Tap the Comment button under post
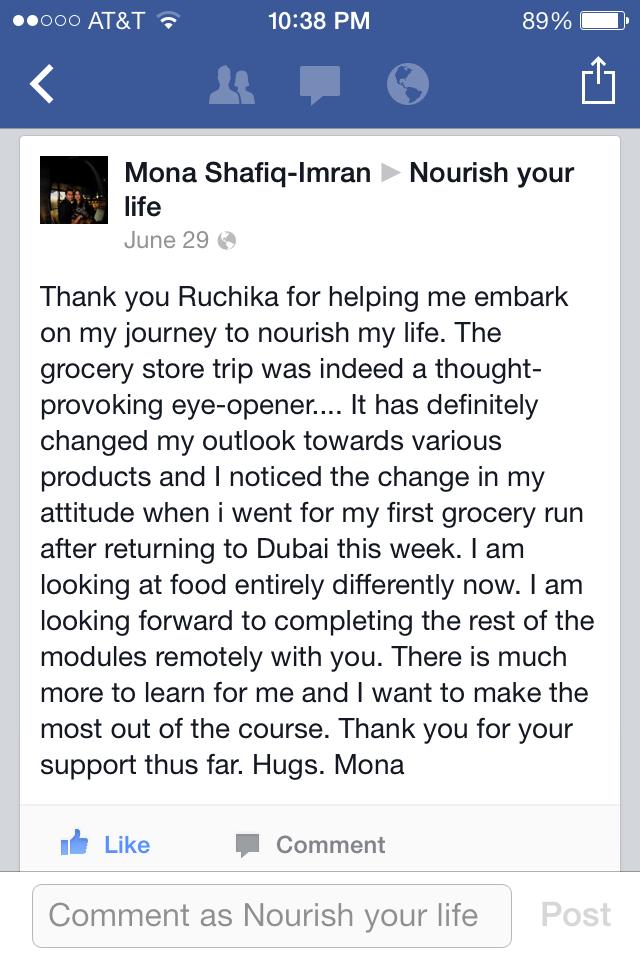640x960 pixels. point(310,845)
